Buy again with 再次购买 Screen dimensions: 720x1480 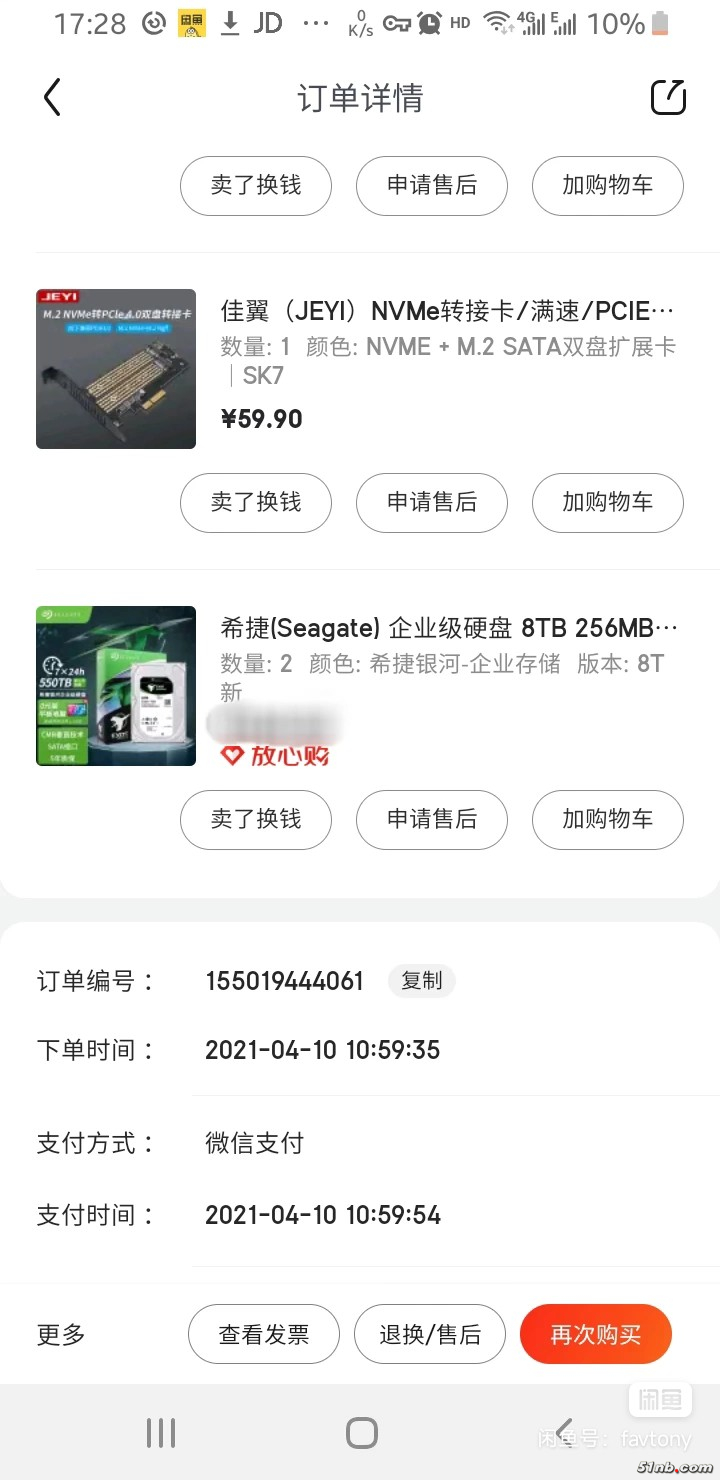click(x=595, y=1334)
